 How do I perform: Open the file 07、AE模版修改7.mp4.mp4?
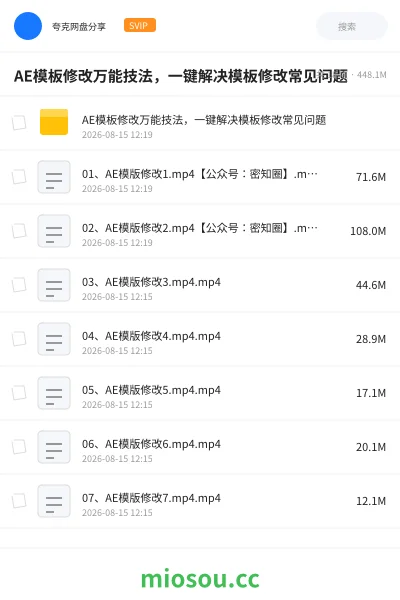pyautogui.click(x=200, y=501)
